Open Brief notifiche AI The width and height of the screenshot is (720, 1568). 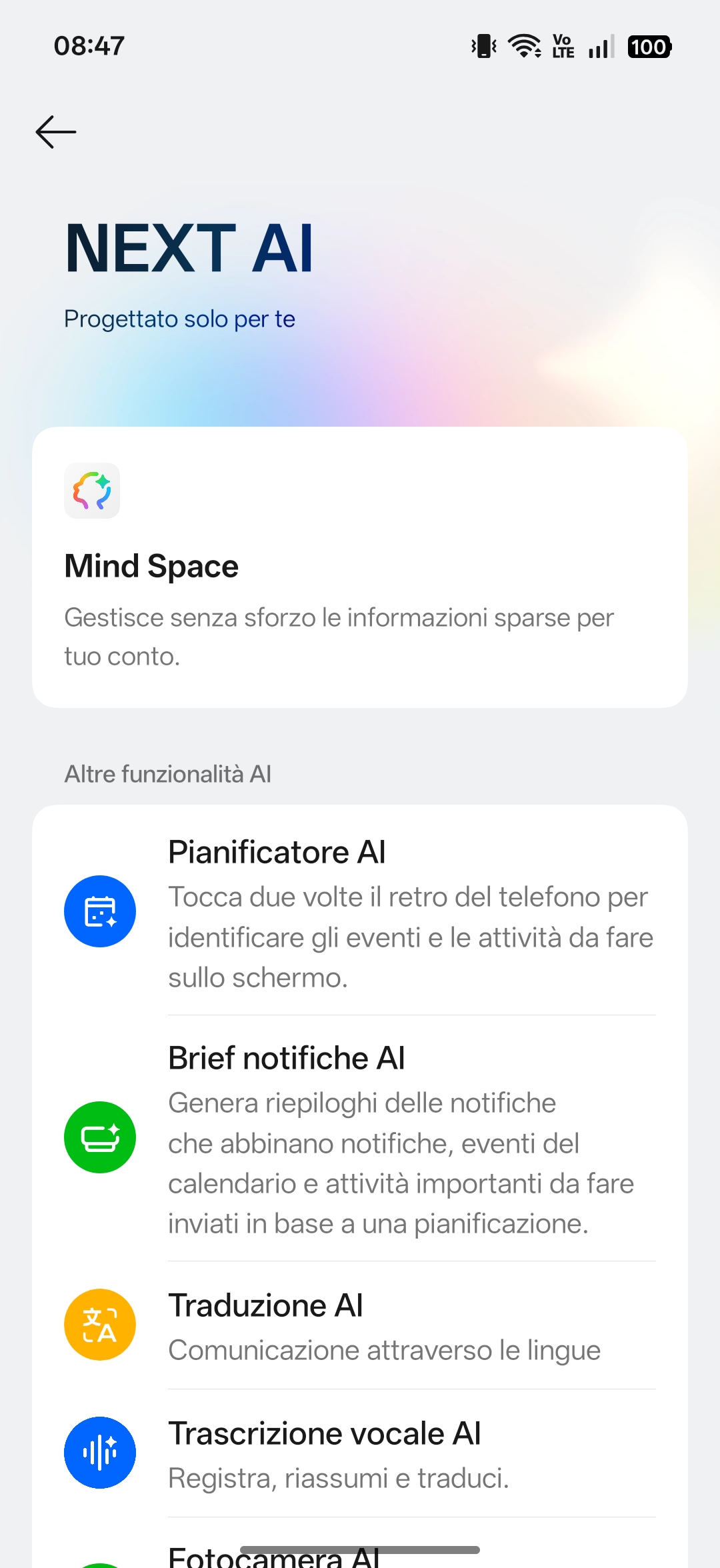tap(360, 1137)
